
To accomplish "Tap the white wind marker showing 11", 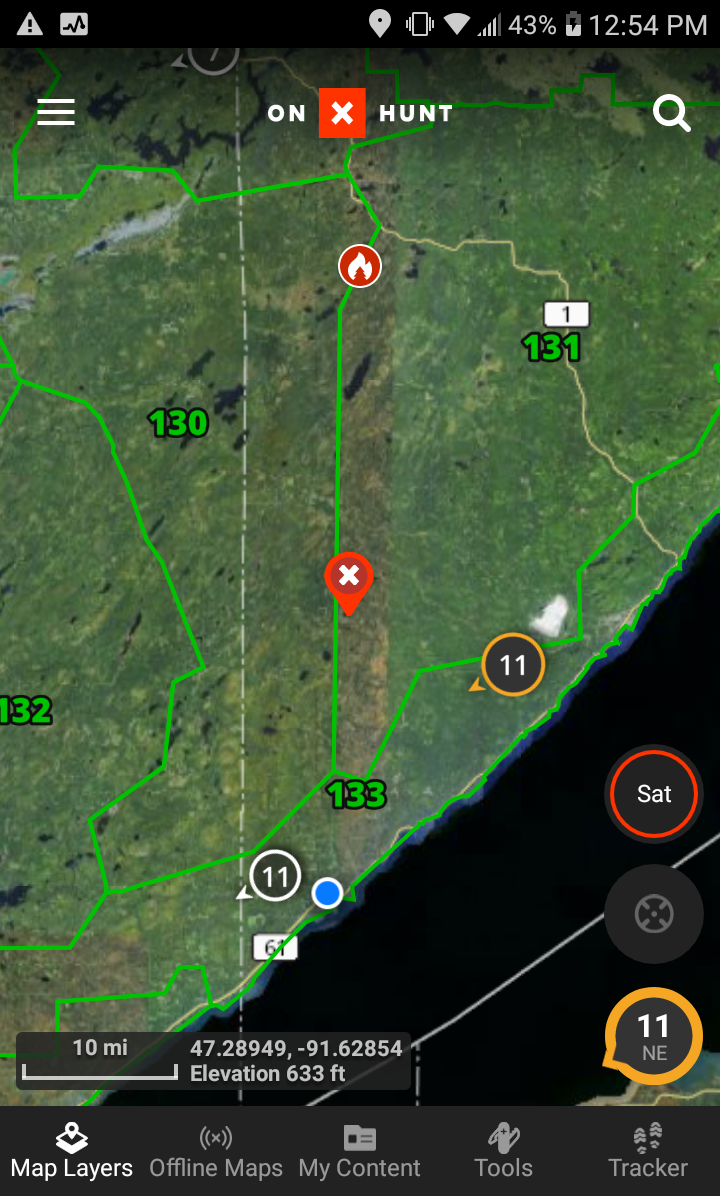I will (273, 876).
